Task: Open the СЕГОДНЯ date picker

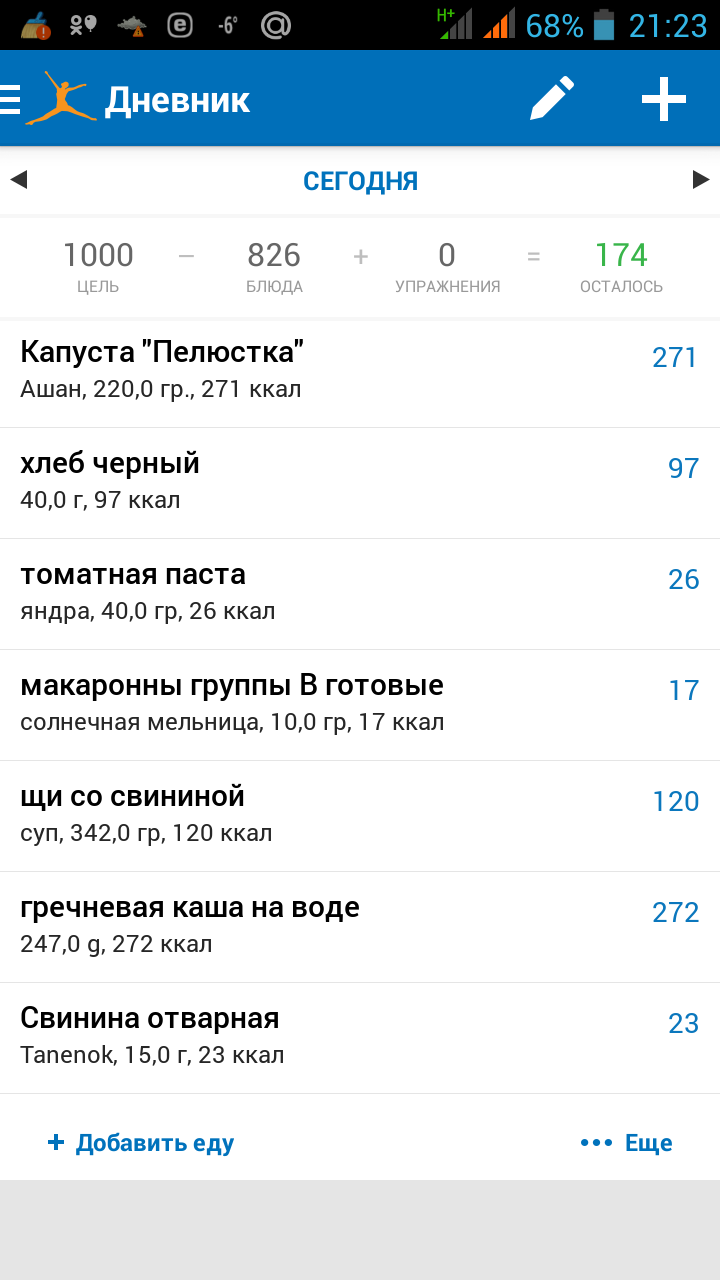Action: tap(360, 181)
